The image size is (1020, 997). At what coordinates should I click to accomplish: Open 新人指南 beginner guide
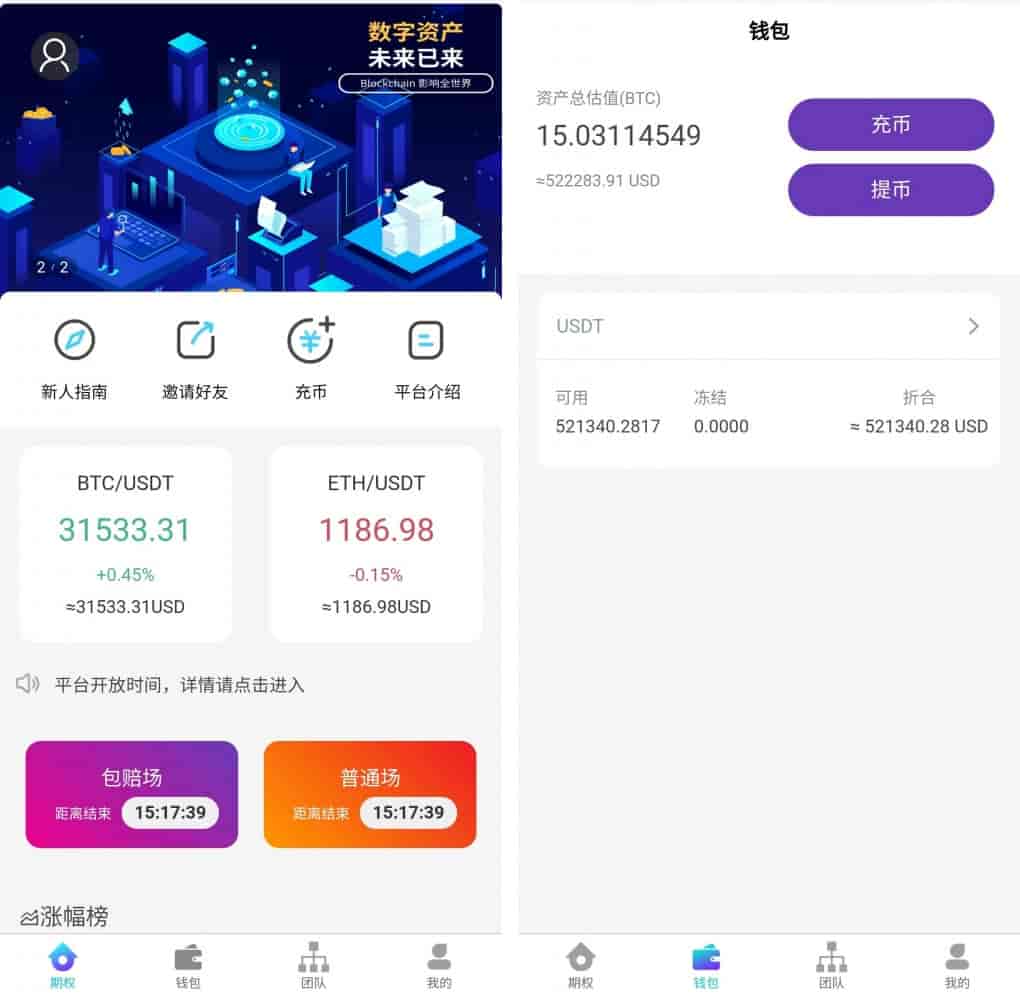(x=74, y=360)
